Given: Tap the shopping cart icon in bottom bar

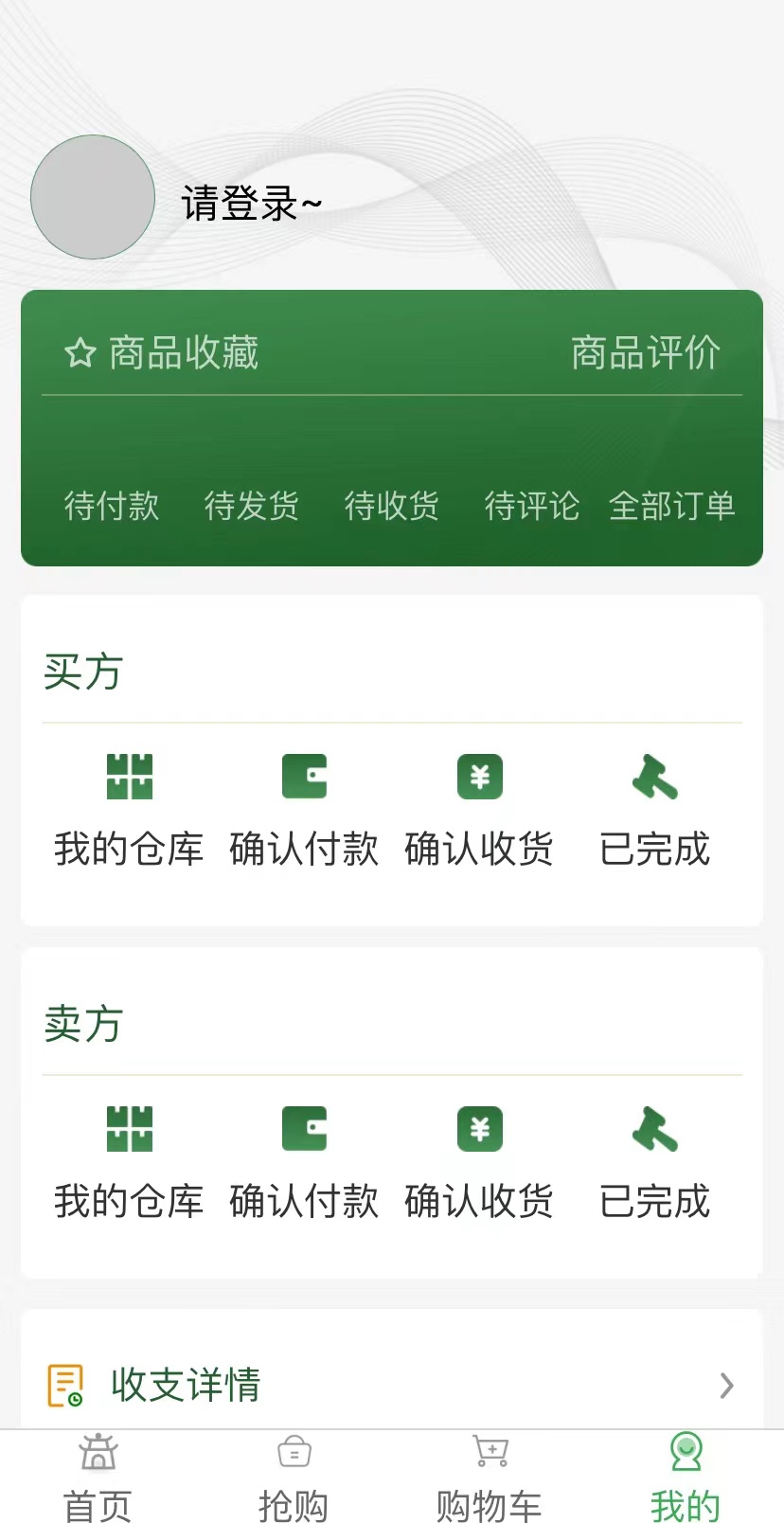Looking at the screenshot, I should 489,1451.
